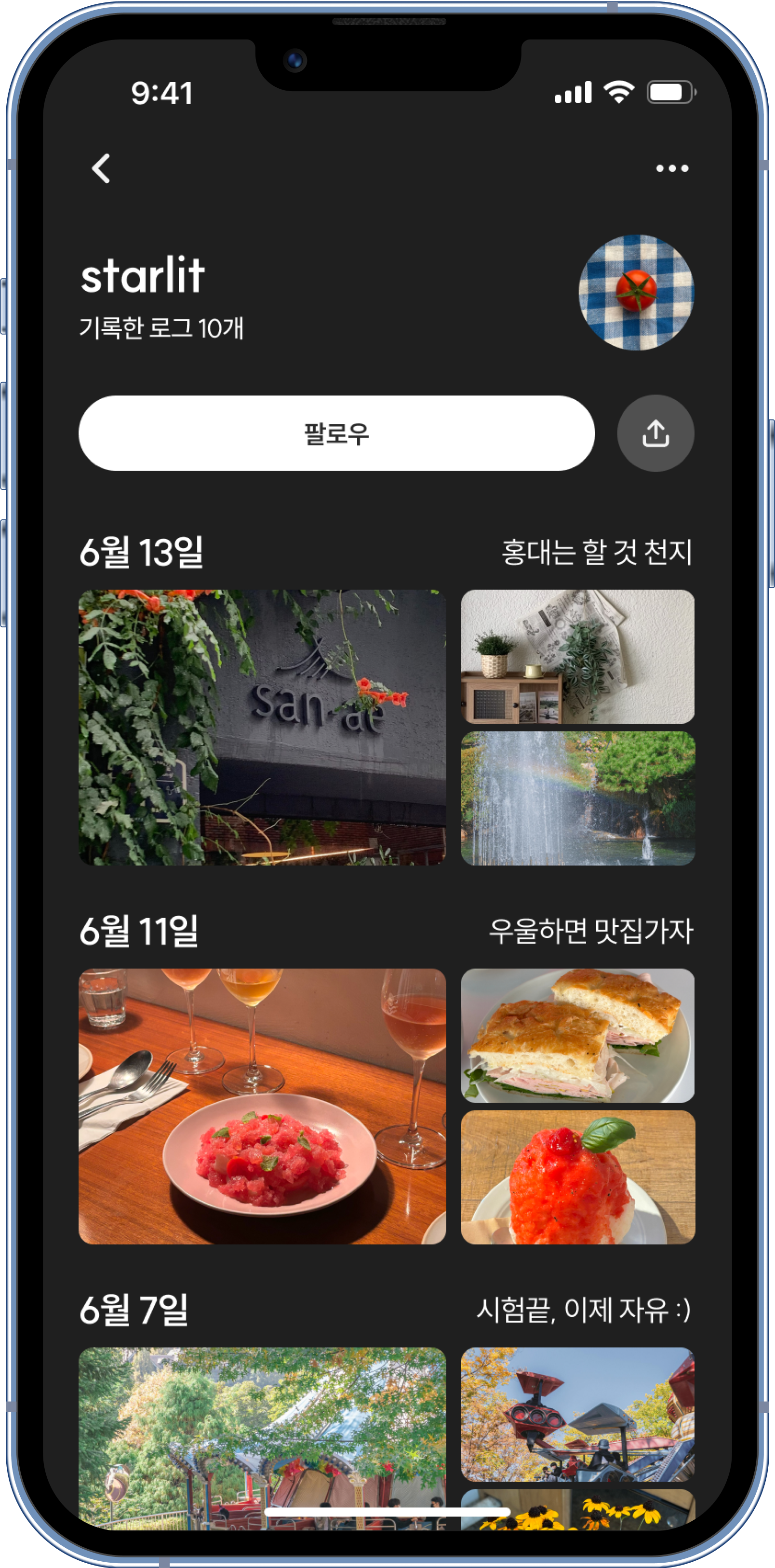Viewport: 775px width, 1568px height.
Task: Open the wine glasses and tartare photo
Action: click(262, 1107)
